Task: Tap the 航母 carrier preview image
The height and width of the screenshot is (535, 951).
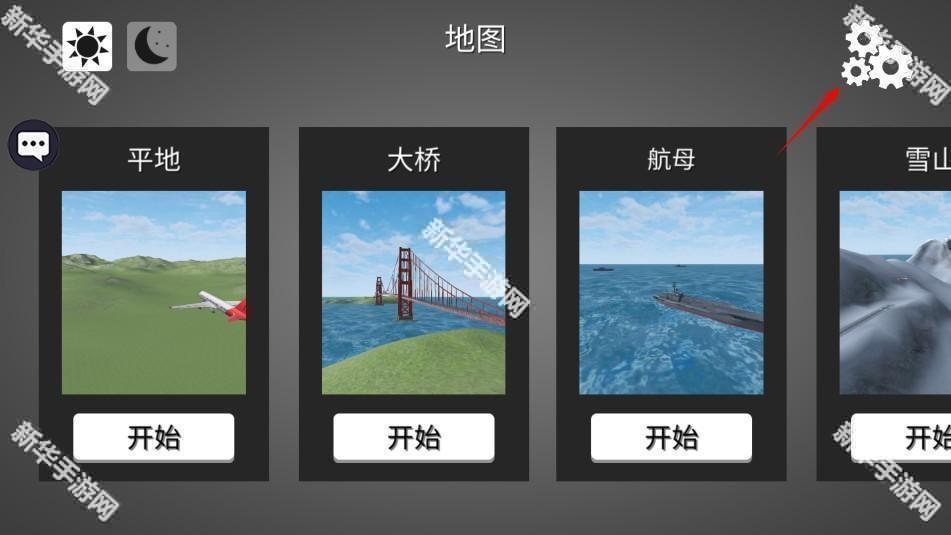Action: [x=671, y=292]
